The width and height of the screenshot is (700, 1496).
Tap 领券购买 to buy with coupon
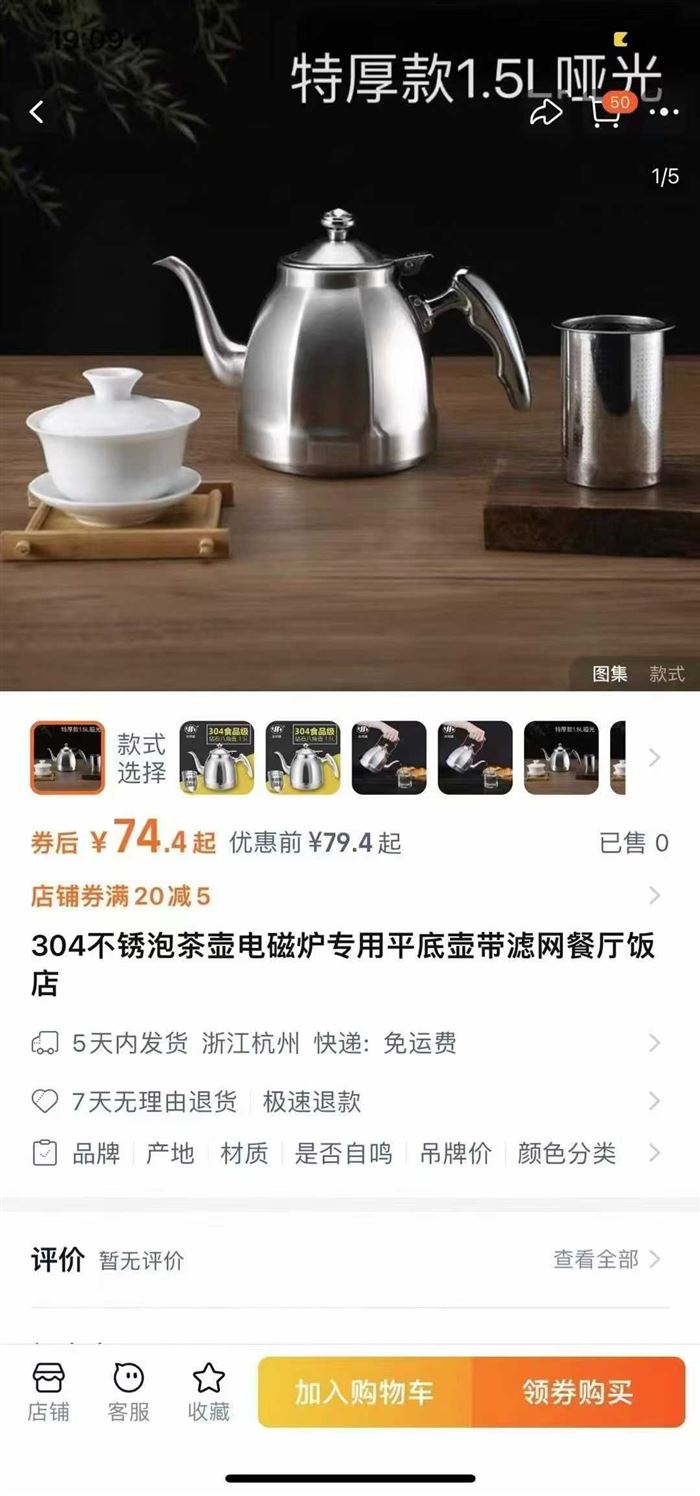pyautogui.click(x=578, y=1392)
